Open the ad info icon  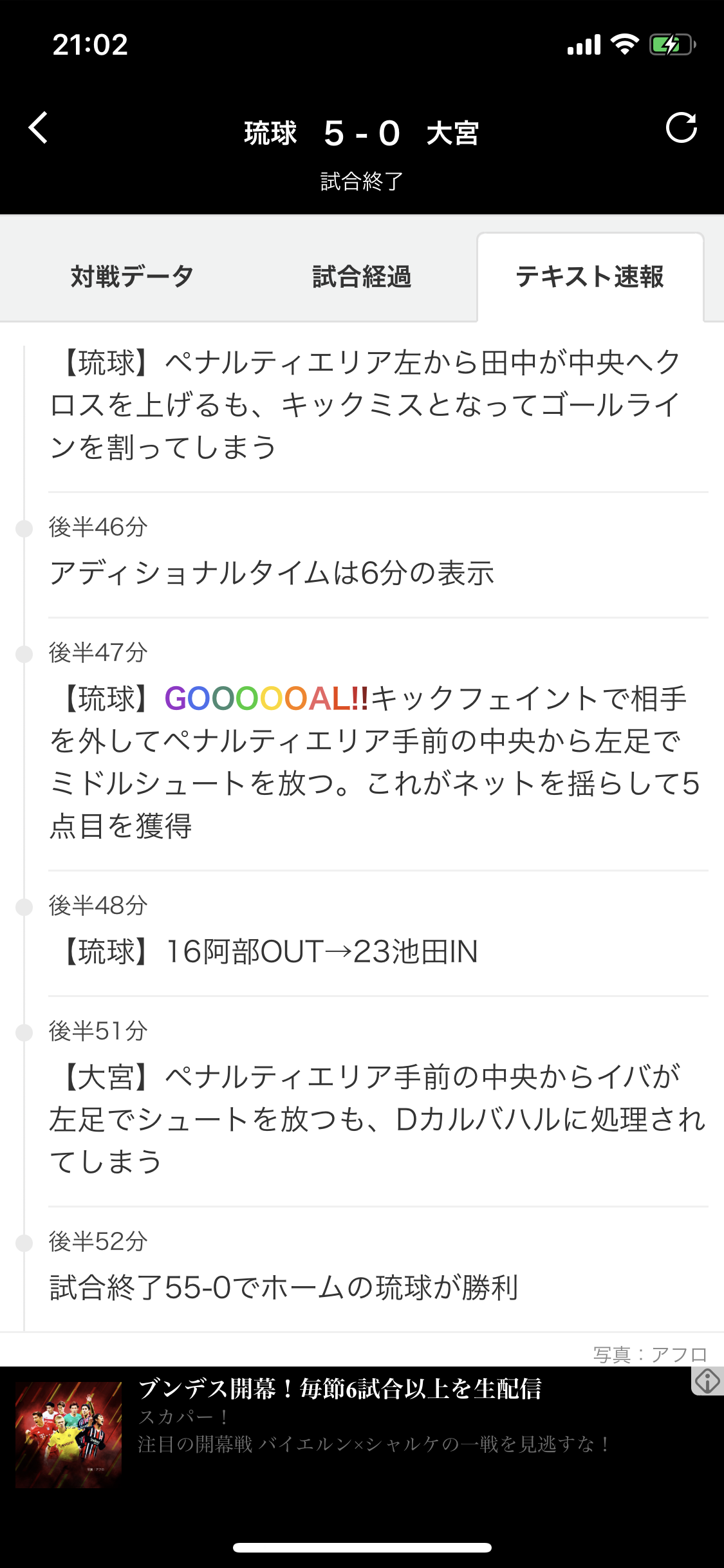[x=707, y=1381]
